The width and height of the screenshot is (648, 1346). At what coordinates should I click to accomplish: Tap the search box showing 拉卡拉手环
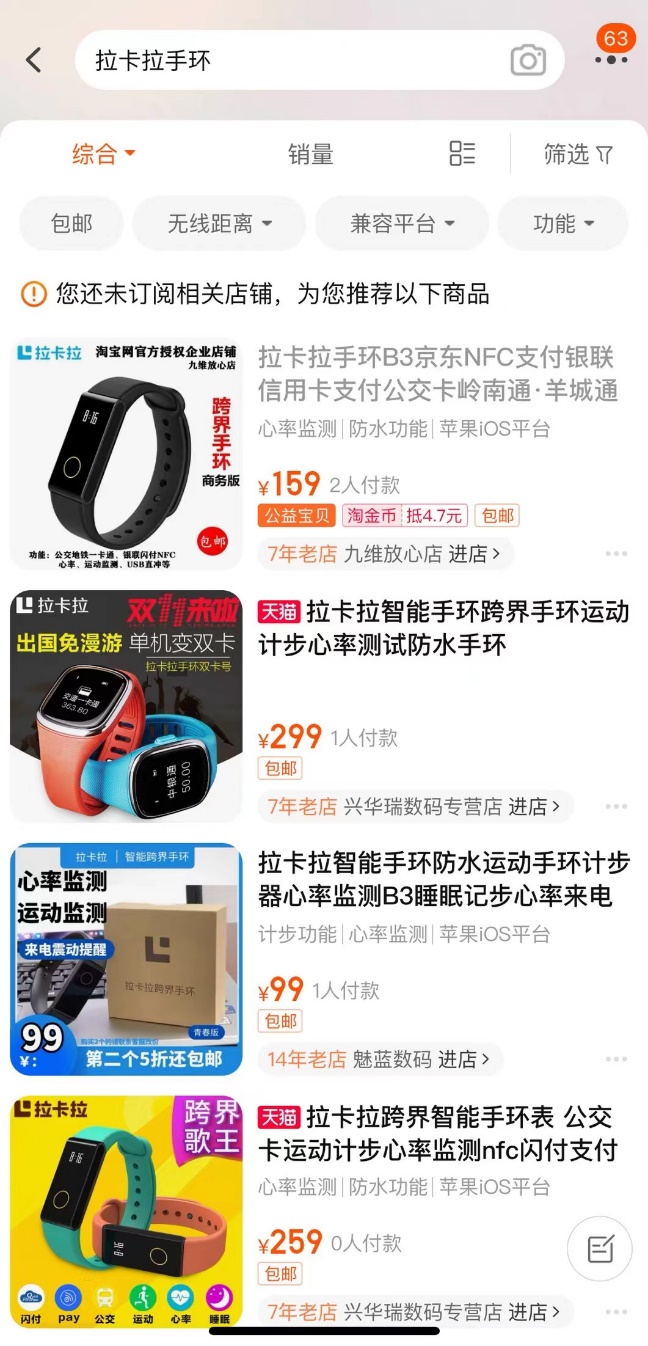290,61
